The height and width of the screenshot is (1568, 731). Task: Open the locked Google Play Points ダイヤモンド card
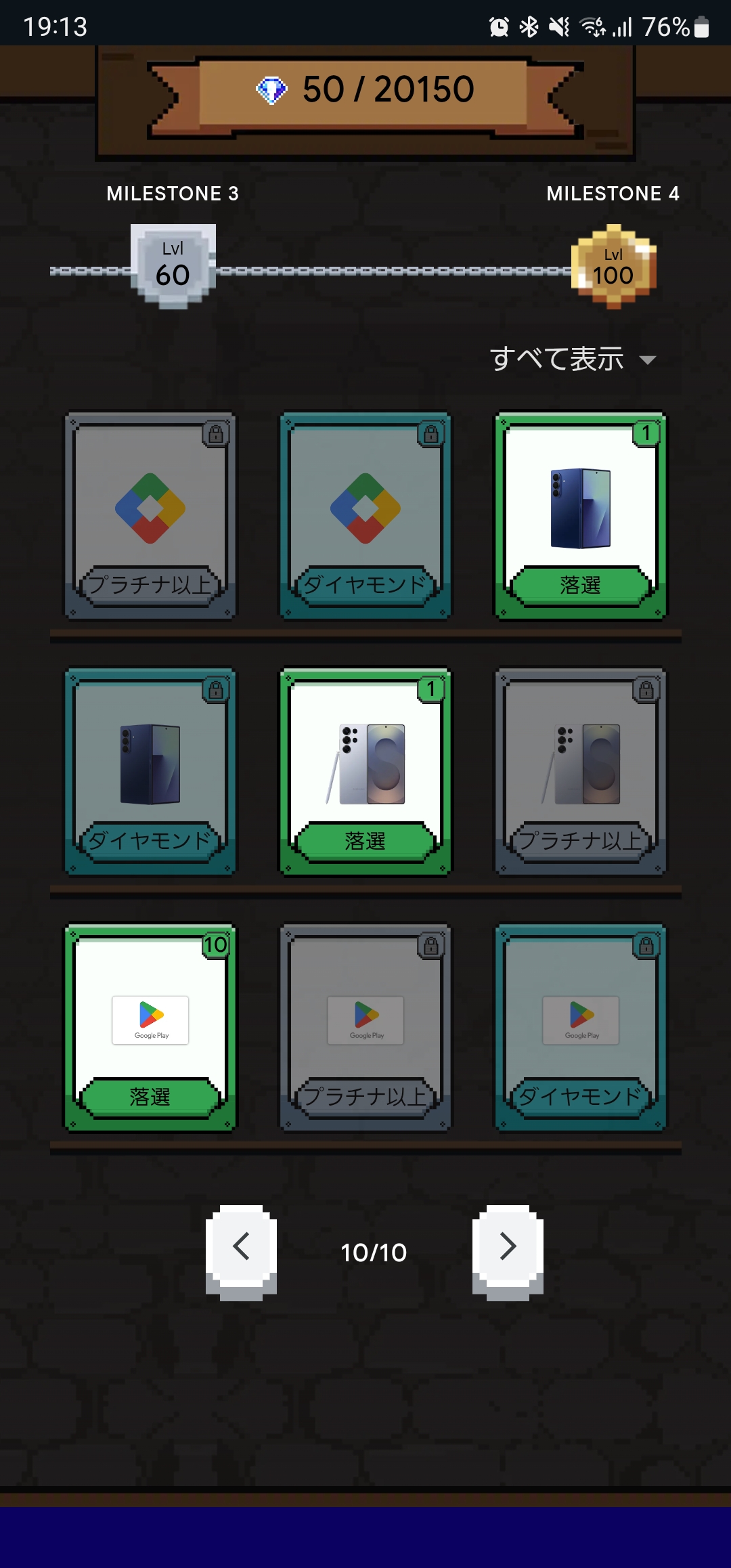coord(365,515)
